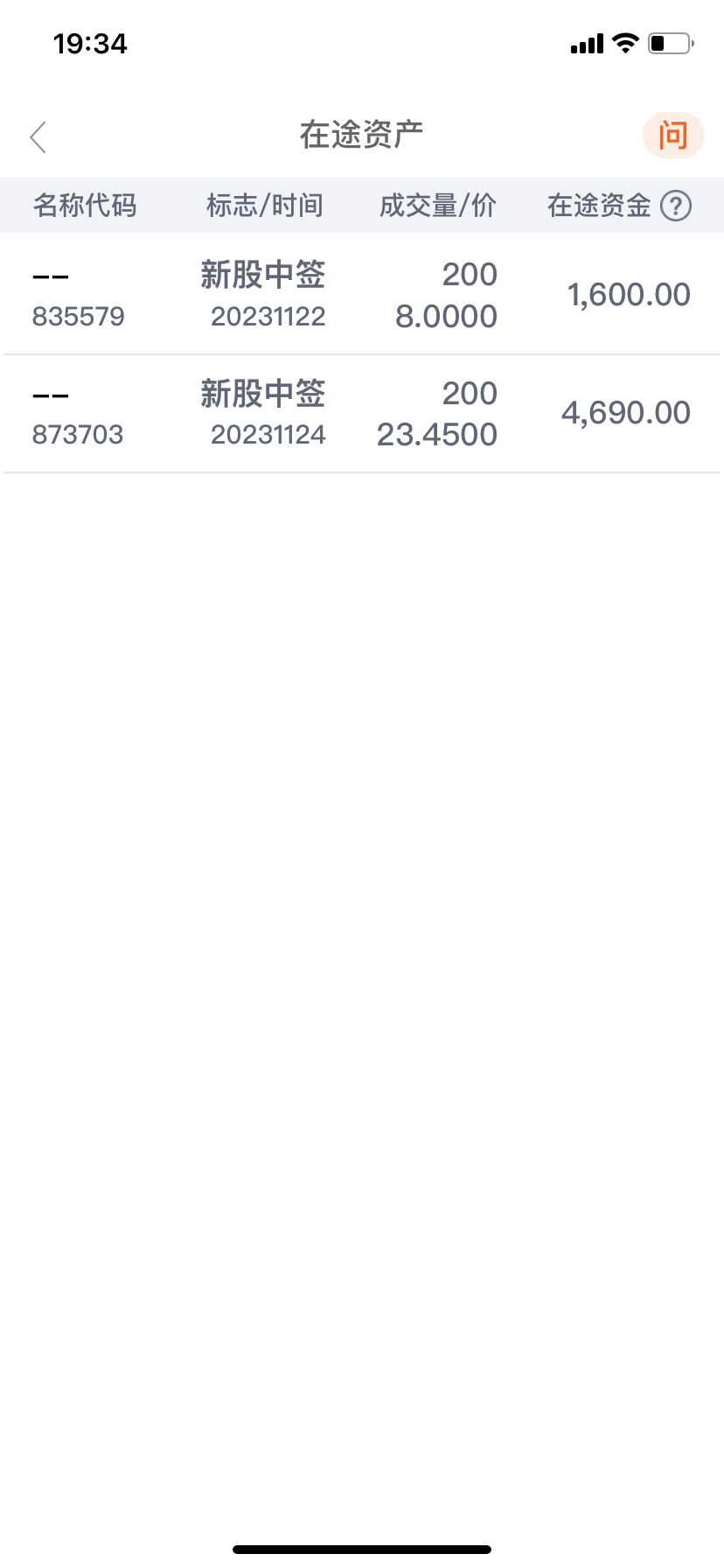Open the orange 问 help button
Viewport: 724px width, 1568px height.
[673, 136]
